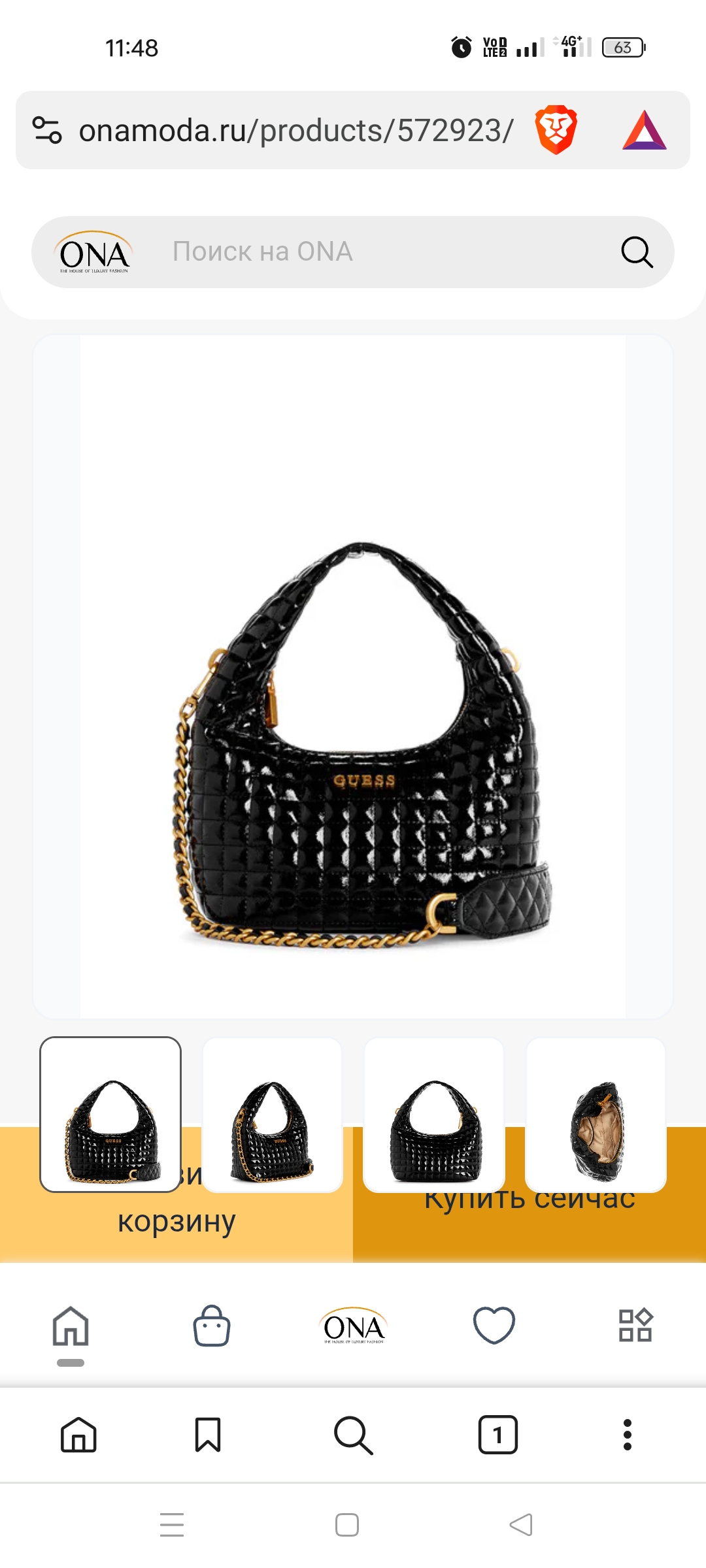Viewport: 706px width, 1568px height.
Task: Open browser bookmarks
Action: pos(208,1435)
